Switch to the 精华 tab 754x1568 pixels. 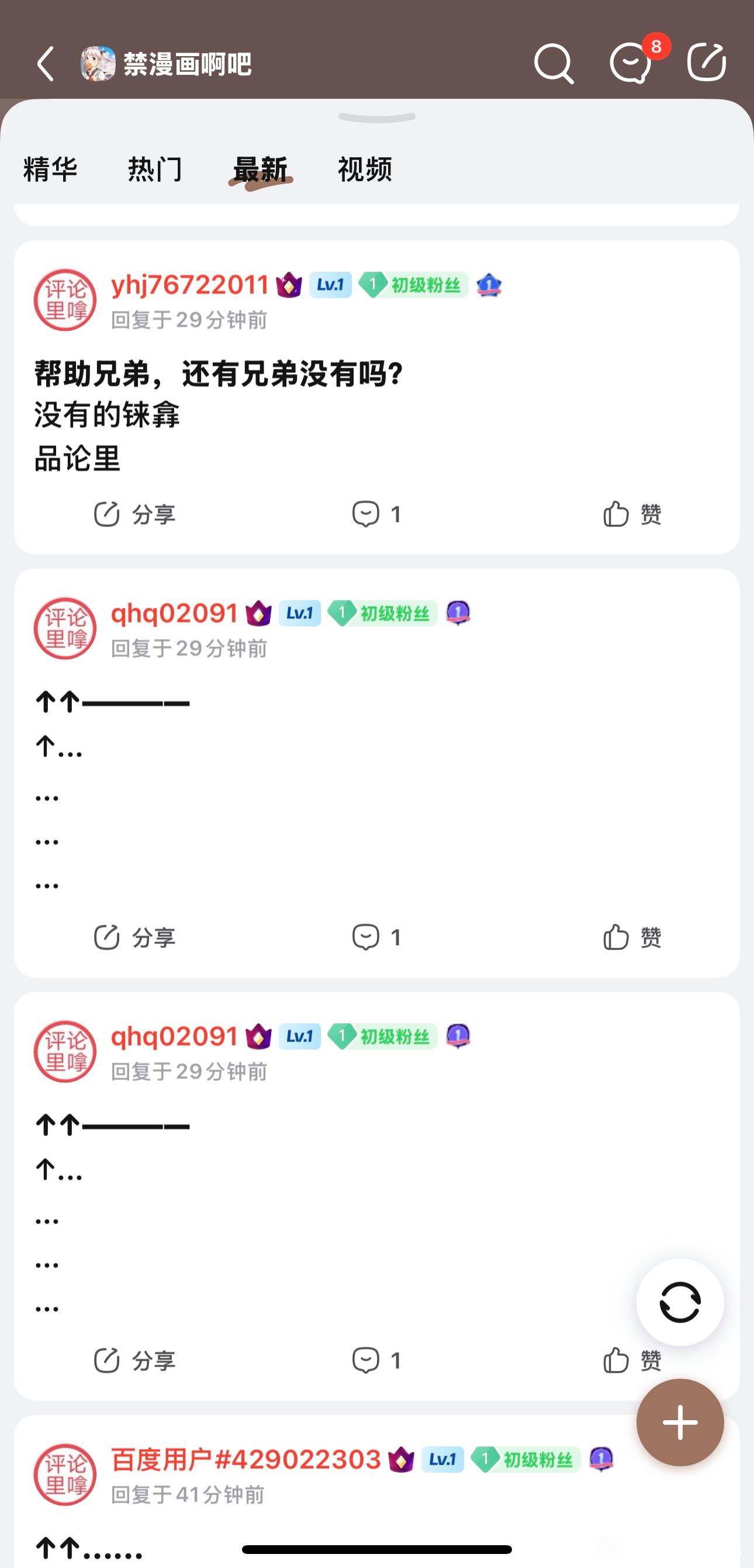point(50,169)
